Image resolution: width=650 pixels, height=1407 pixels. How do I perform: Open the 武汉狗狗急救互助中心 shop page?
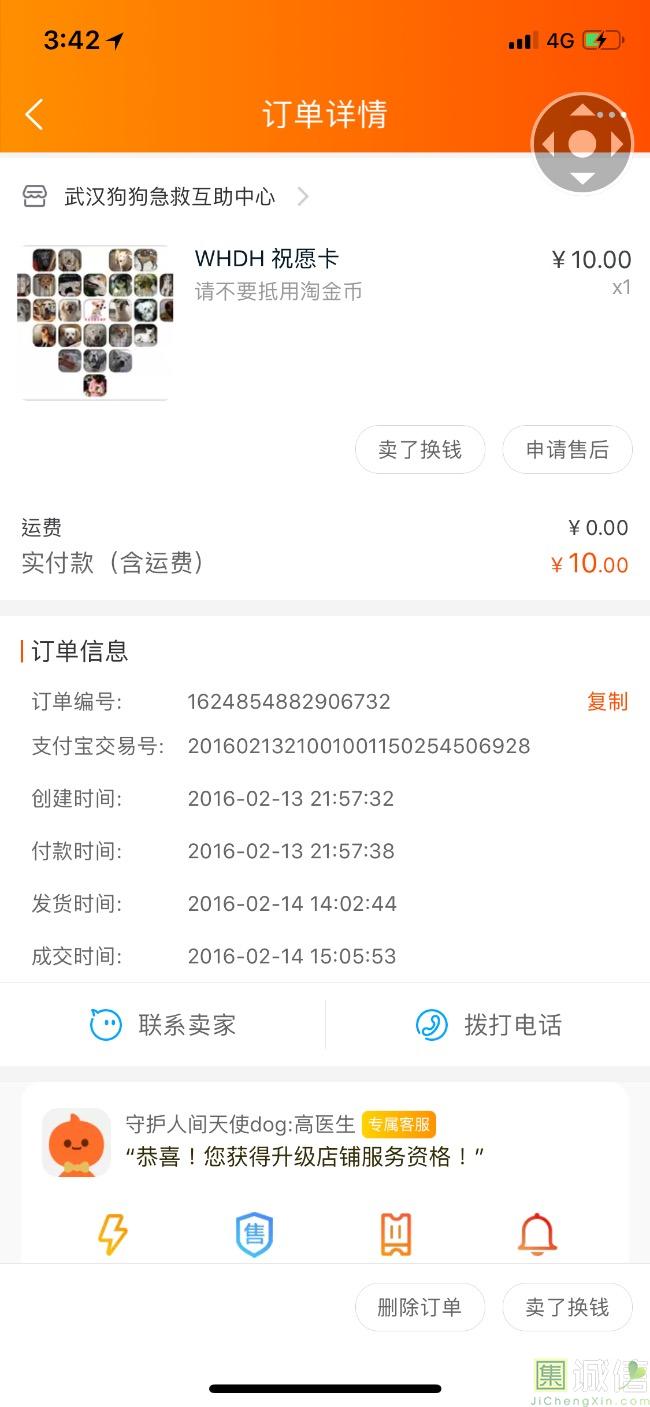click(168, 197)
